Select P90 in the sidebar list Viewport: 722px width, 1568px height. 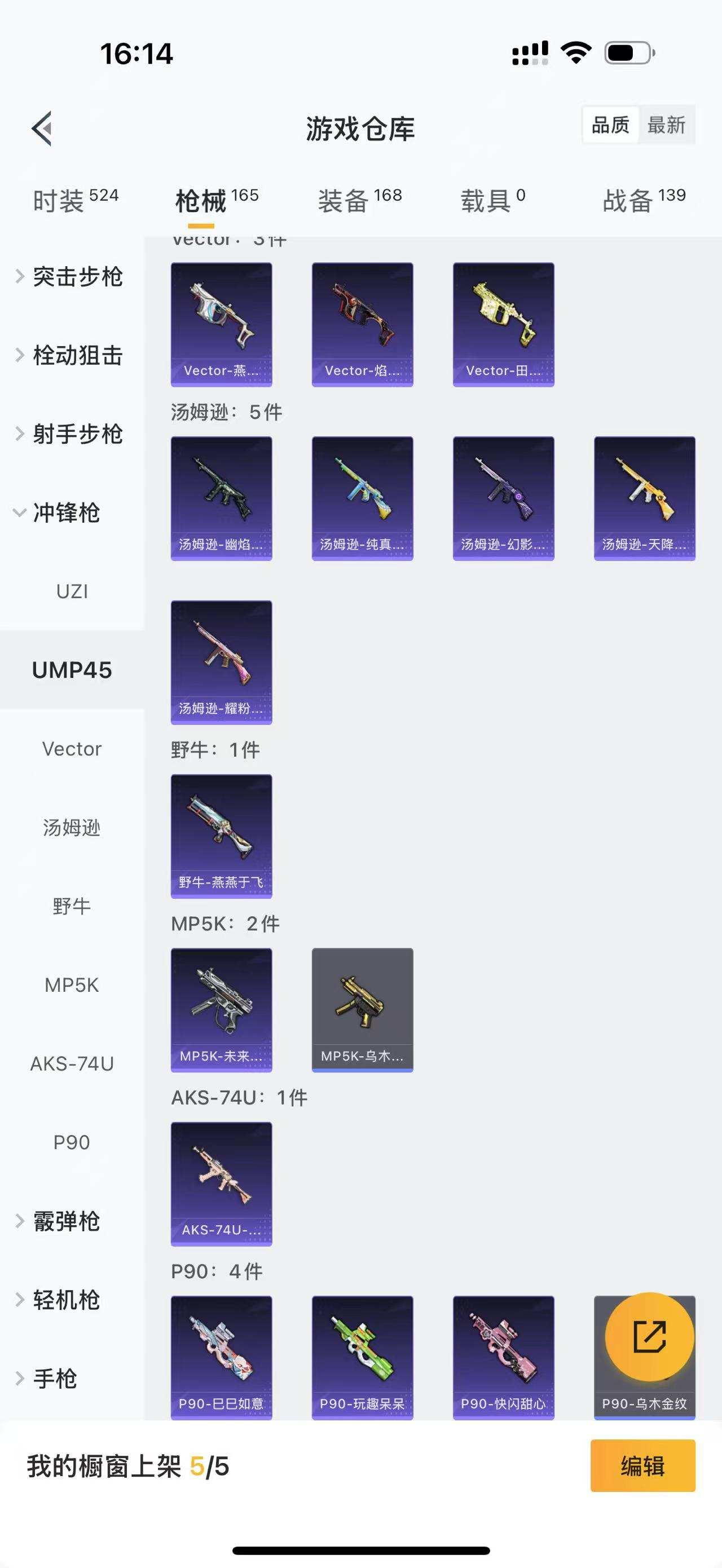72,1142
